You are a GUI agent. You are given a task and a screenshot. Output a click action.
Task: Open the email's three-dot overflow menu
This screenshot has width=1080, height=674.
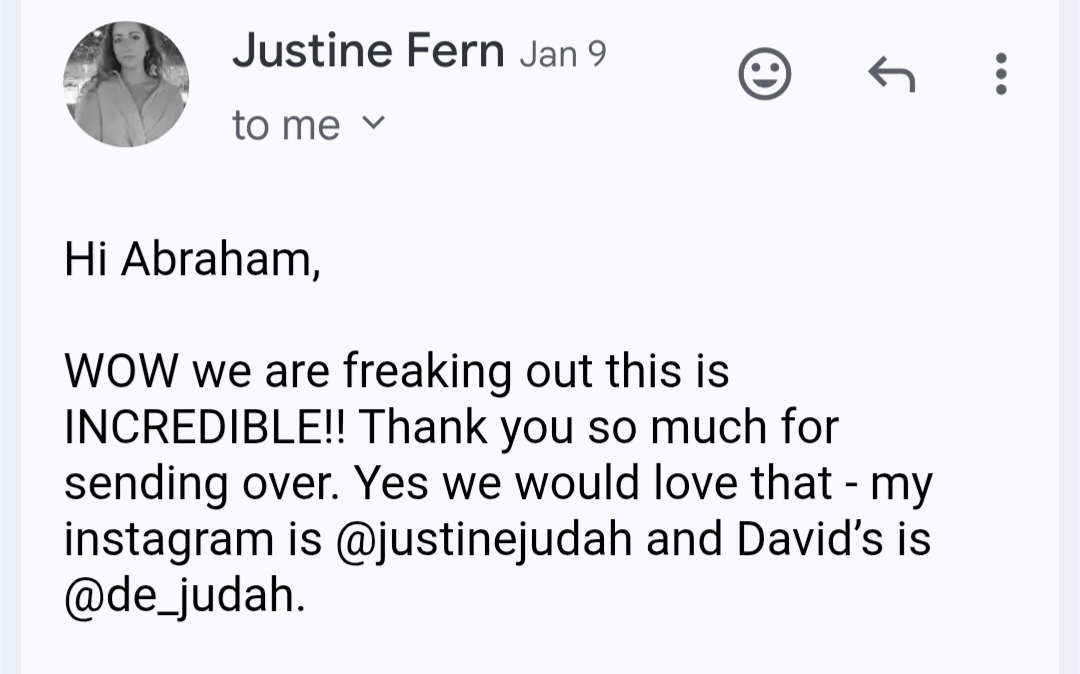click(1001, 74)
